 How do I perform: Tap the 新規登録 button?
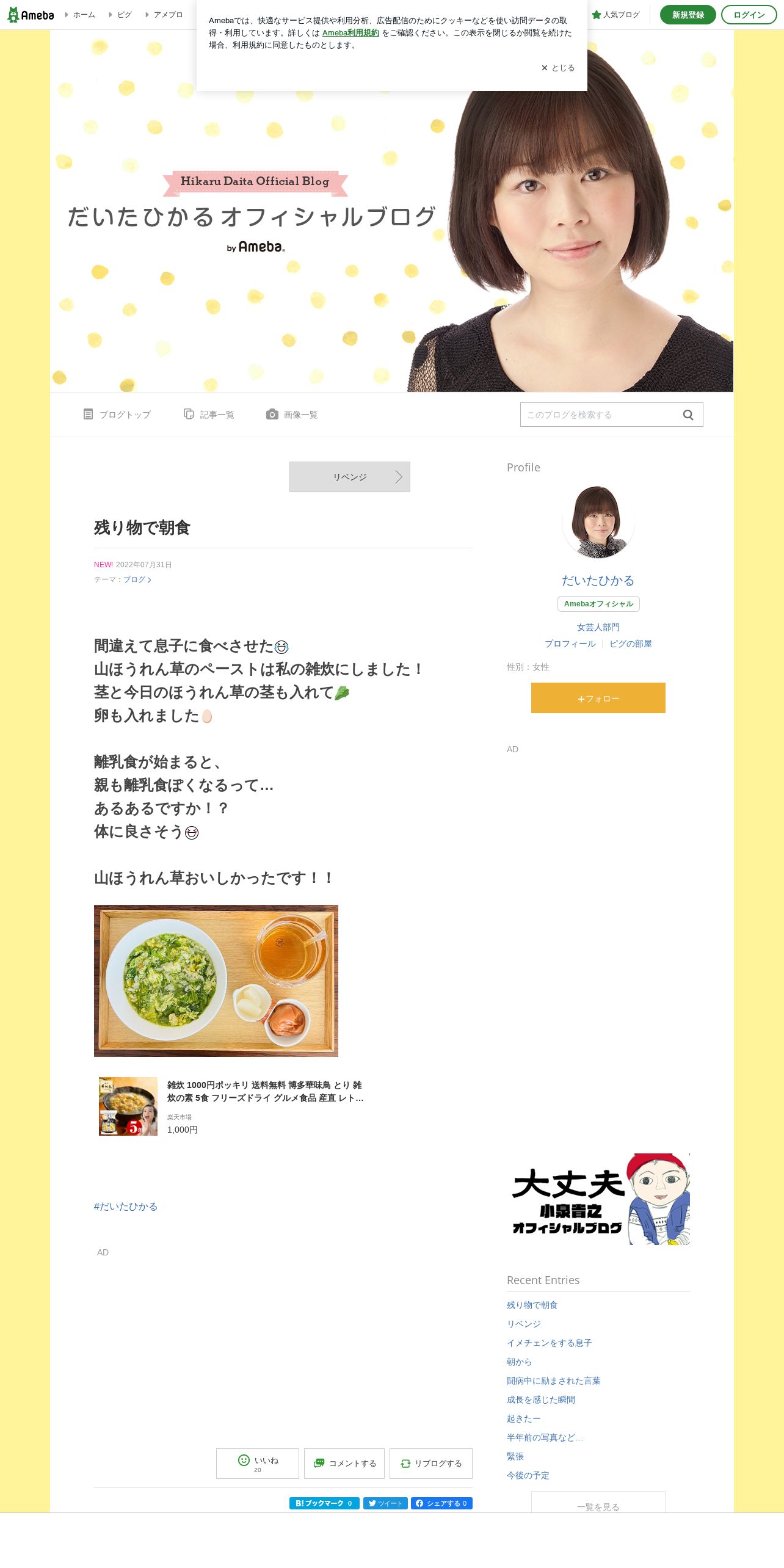tap(688, 15)
